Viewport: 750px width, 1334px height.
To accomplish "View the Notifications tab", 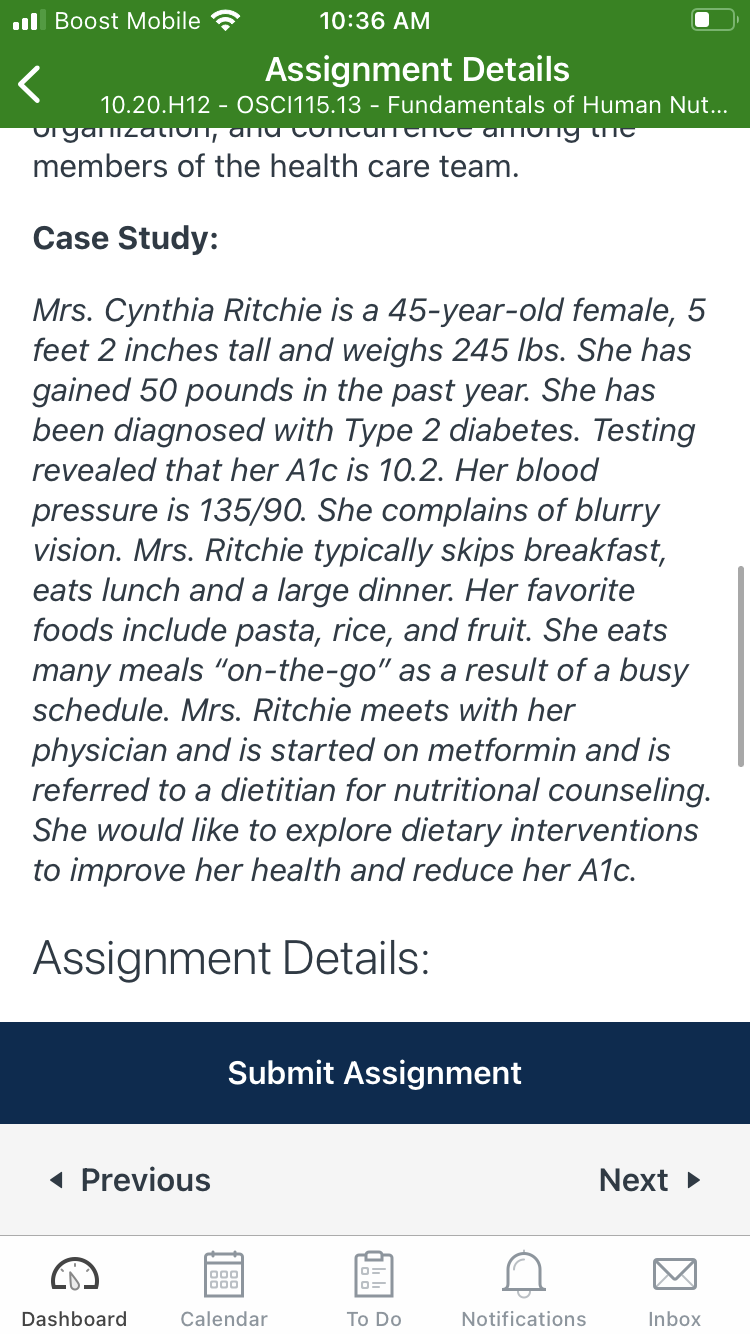I will coord(524,1290).
